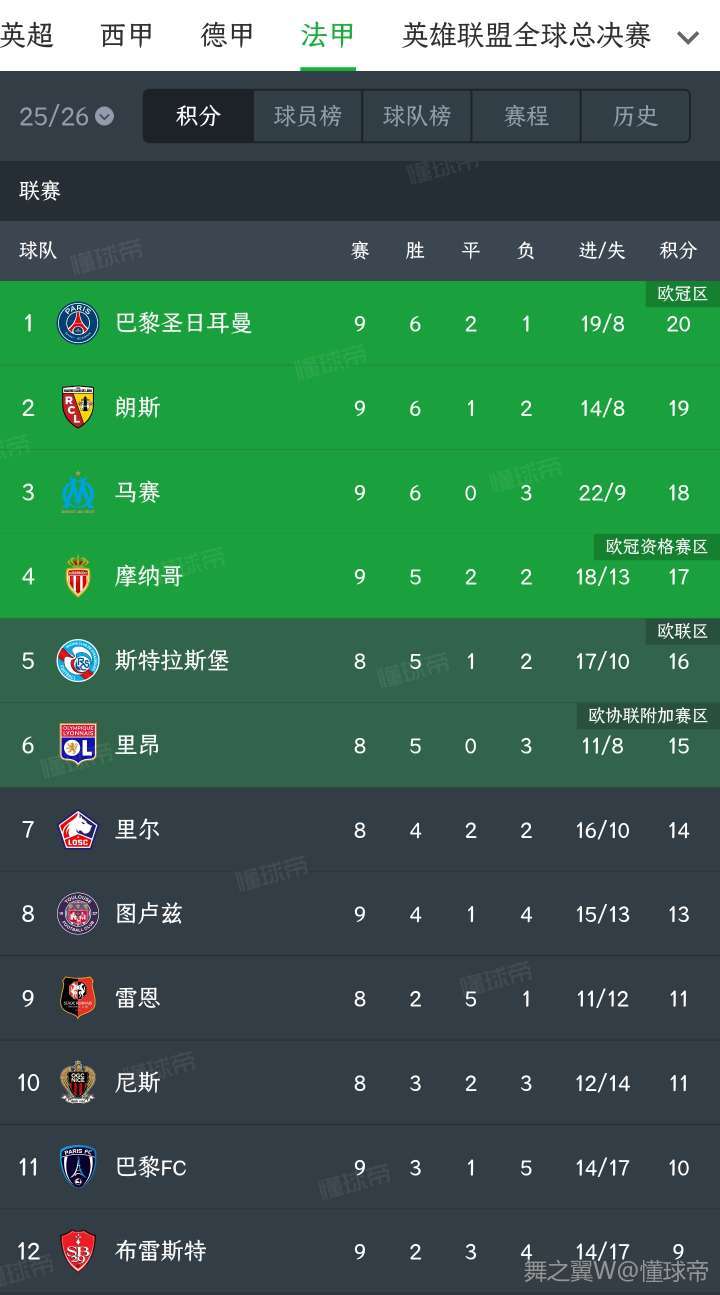Viewport: 720px width, 1295px height.
Task: Open the 里尔 team row
Action: [138, 829]
